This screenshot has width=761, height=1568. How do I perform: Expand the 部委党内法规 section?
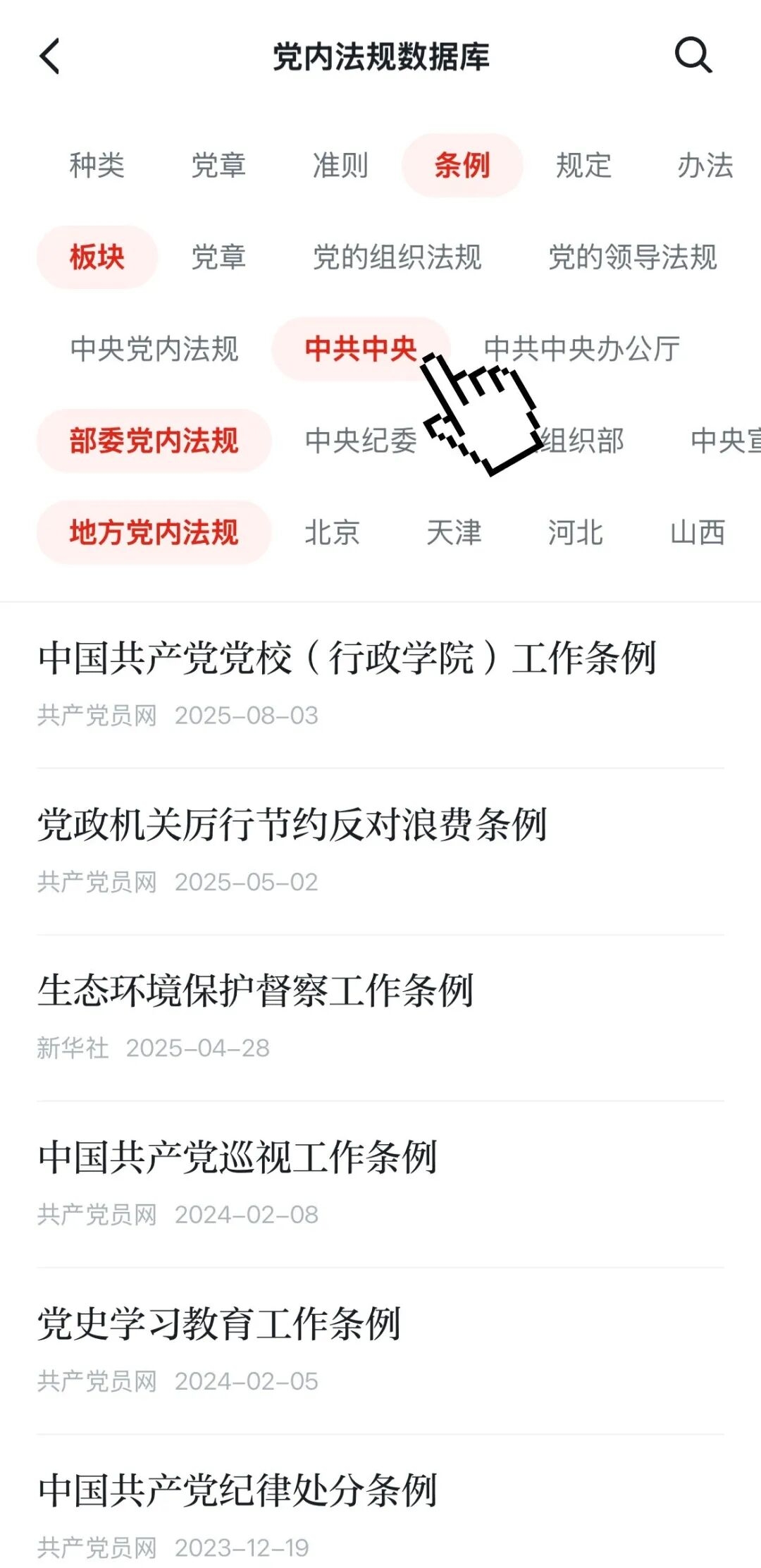click(x=154, y=441)
